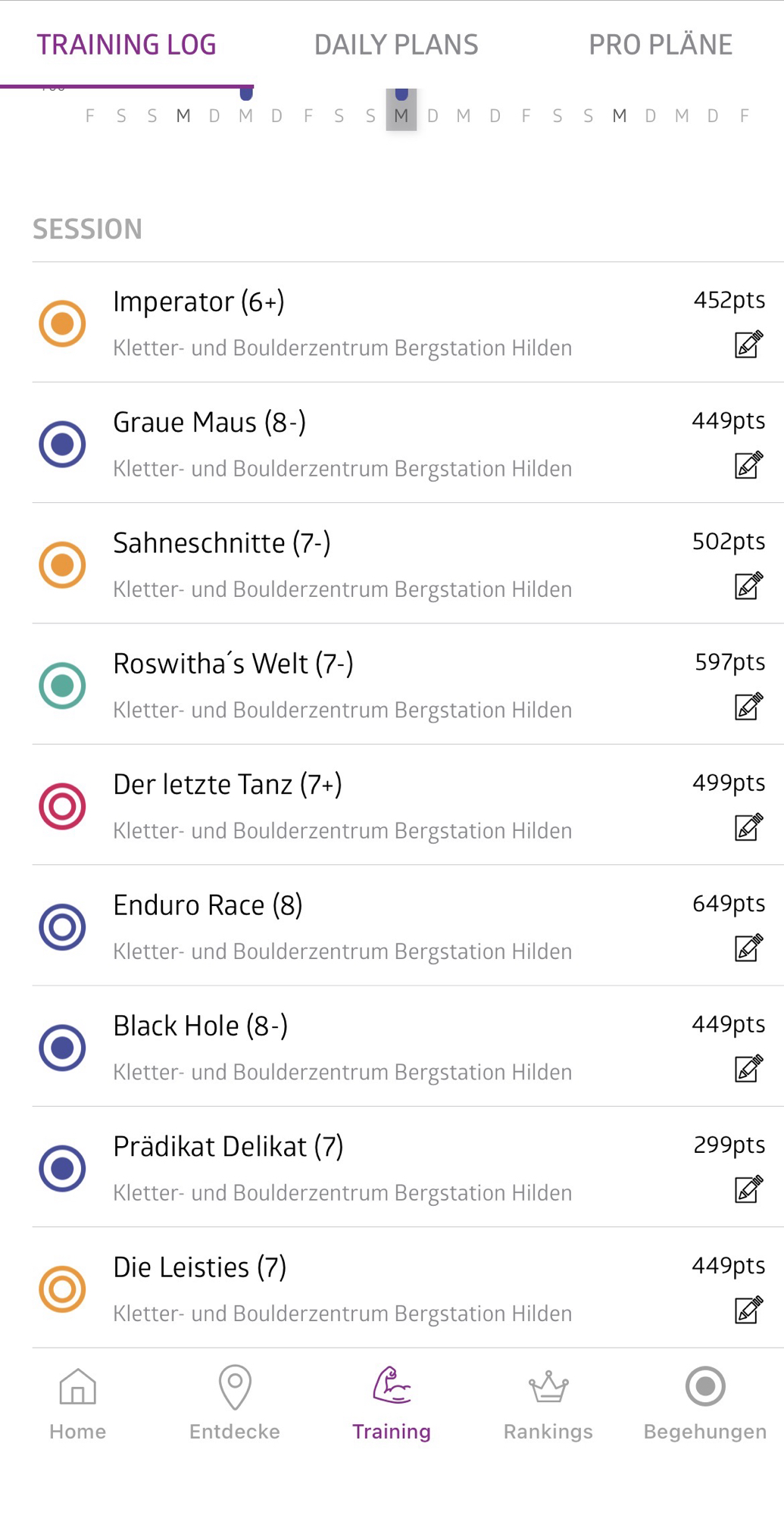
Task: Select the Training tab in bottom bar
Action: coord(392,1404)
